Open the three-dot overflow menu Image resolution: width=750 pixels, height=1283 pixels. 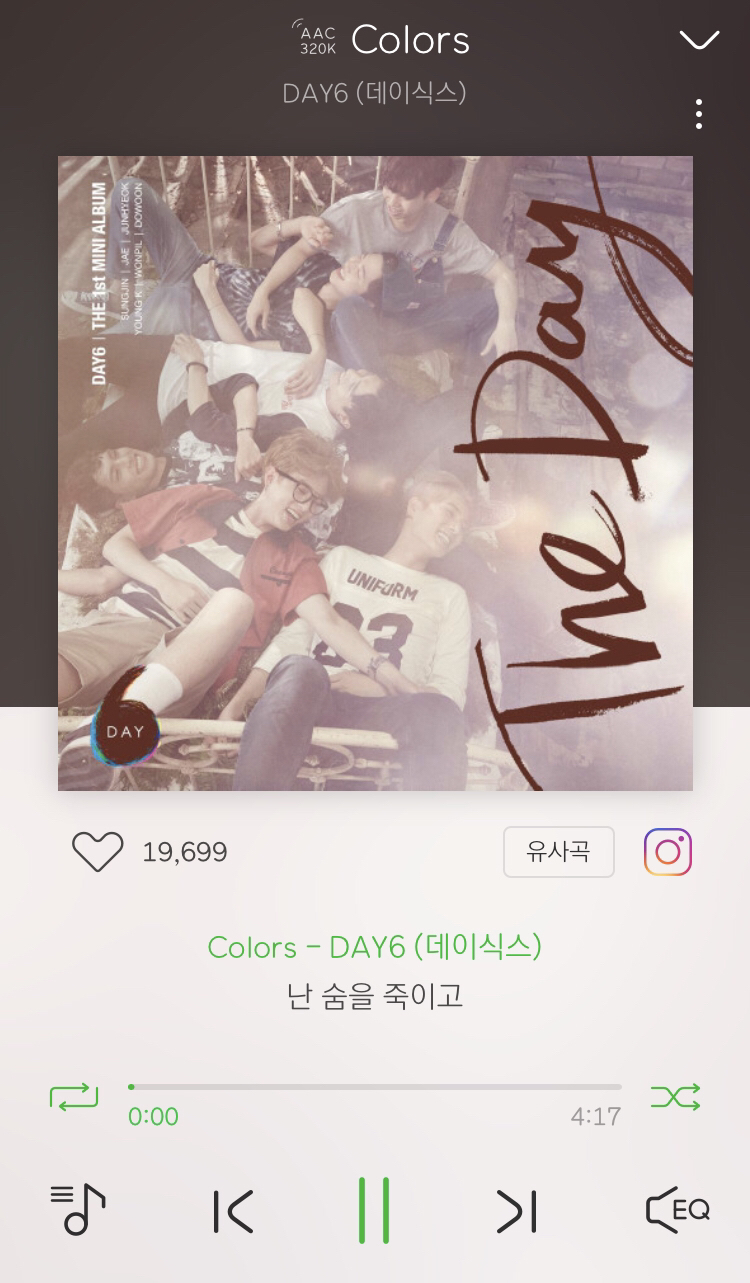699,114
